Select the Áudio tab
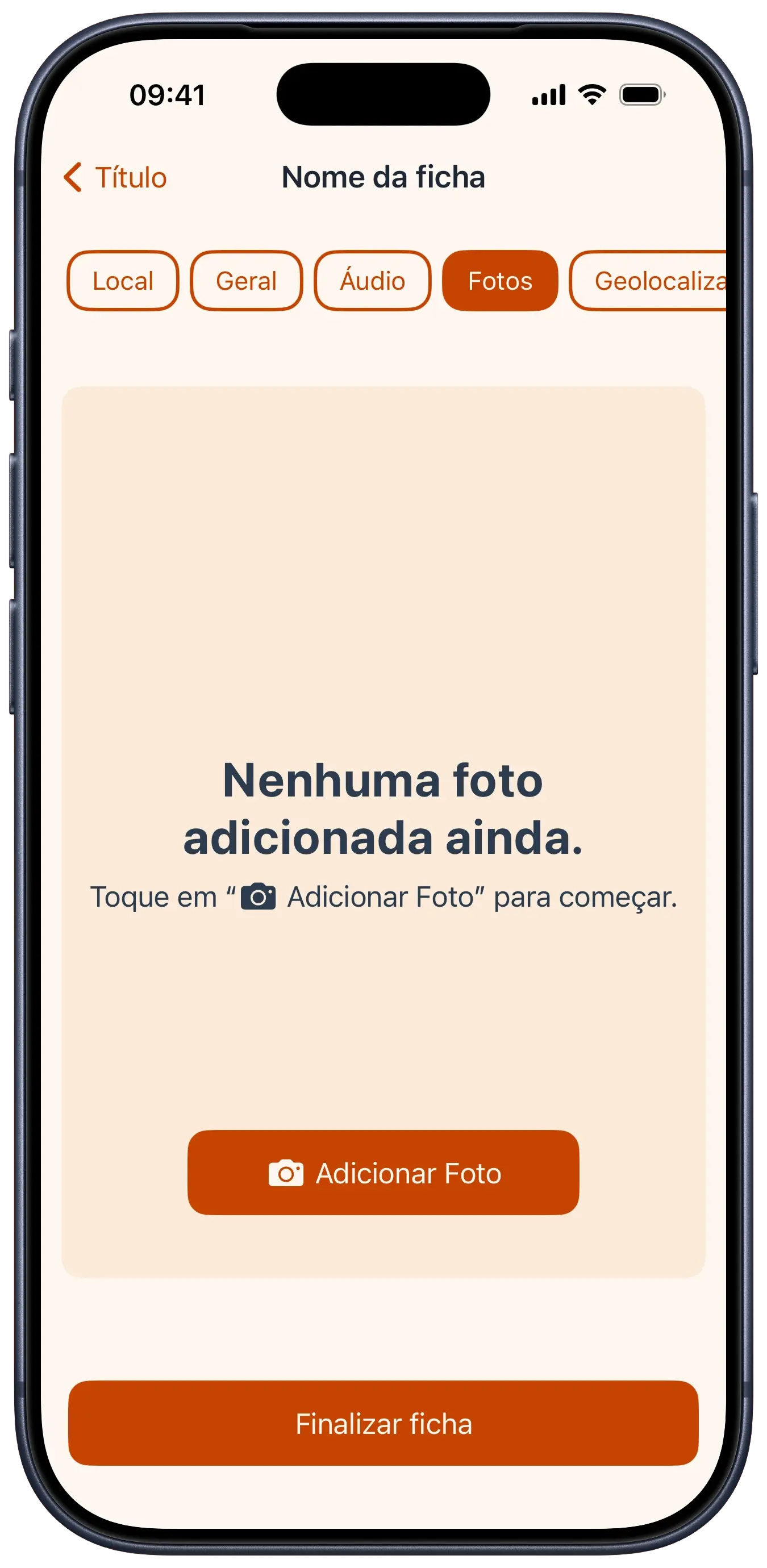 click(x=372, y=281)
